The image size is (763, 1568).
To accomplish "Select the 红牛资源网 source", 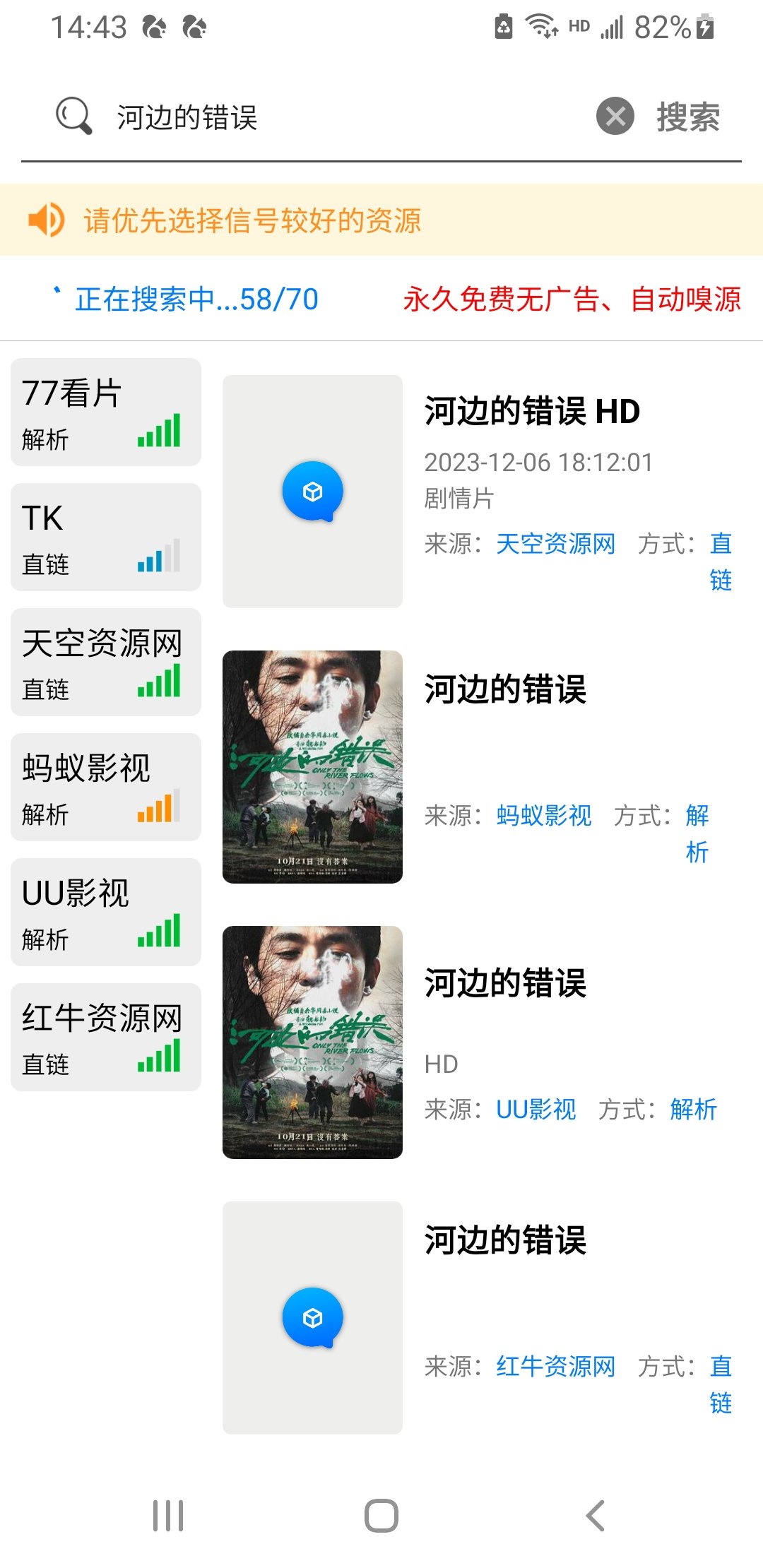I will tap(106, 1038).
